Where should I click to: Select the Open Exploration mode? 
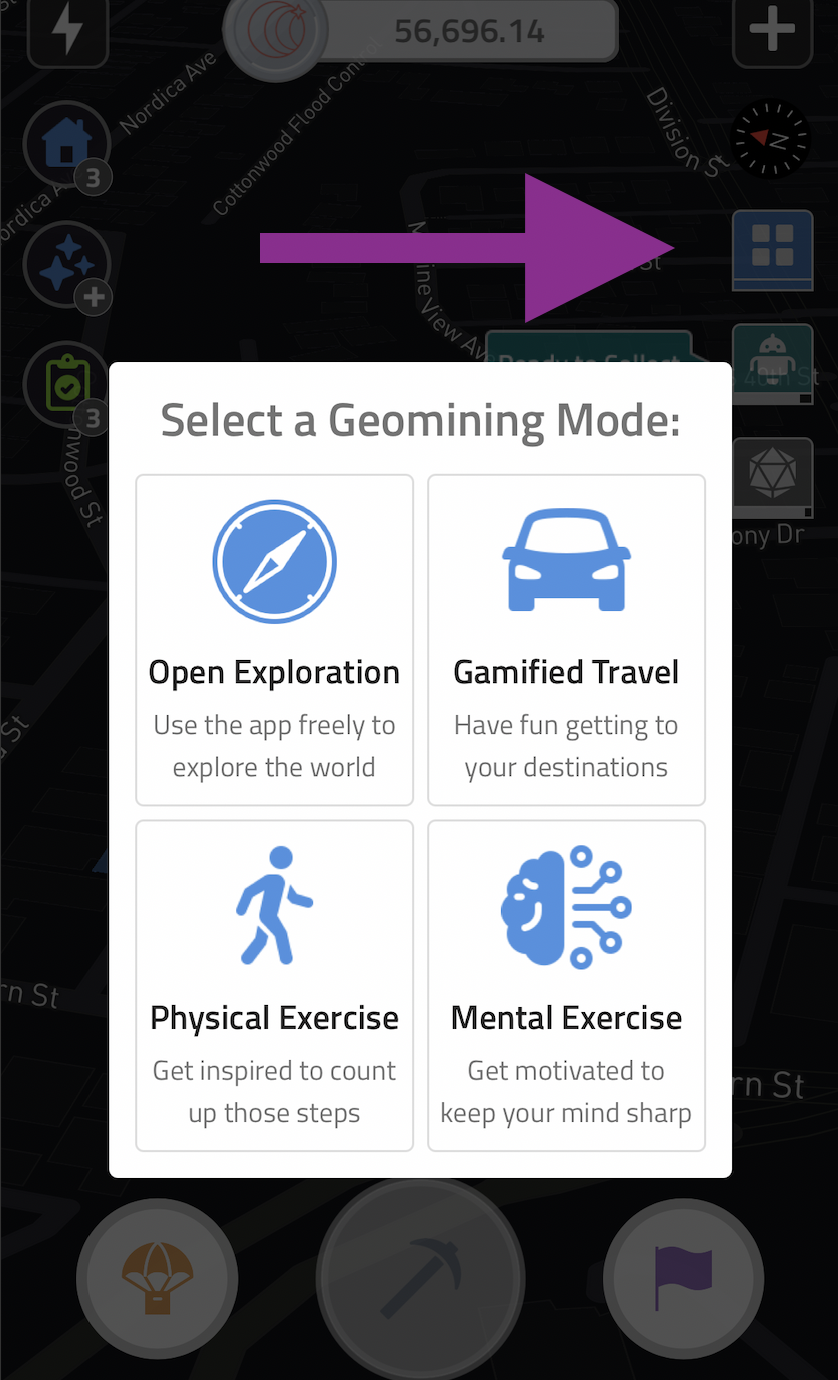pos(274,640)
